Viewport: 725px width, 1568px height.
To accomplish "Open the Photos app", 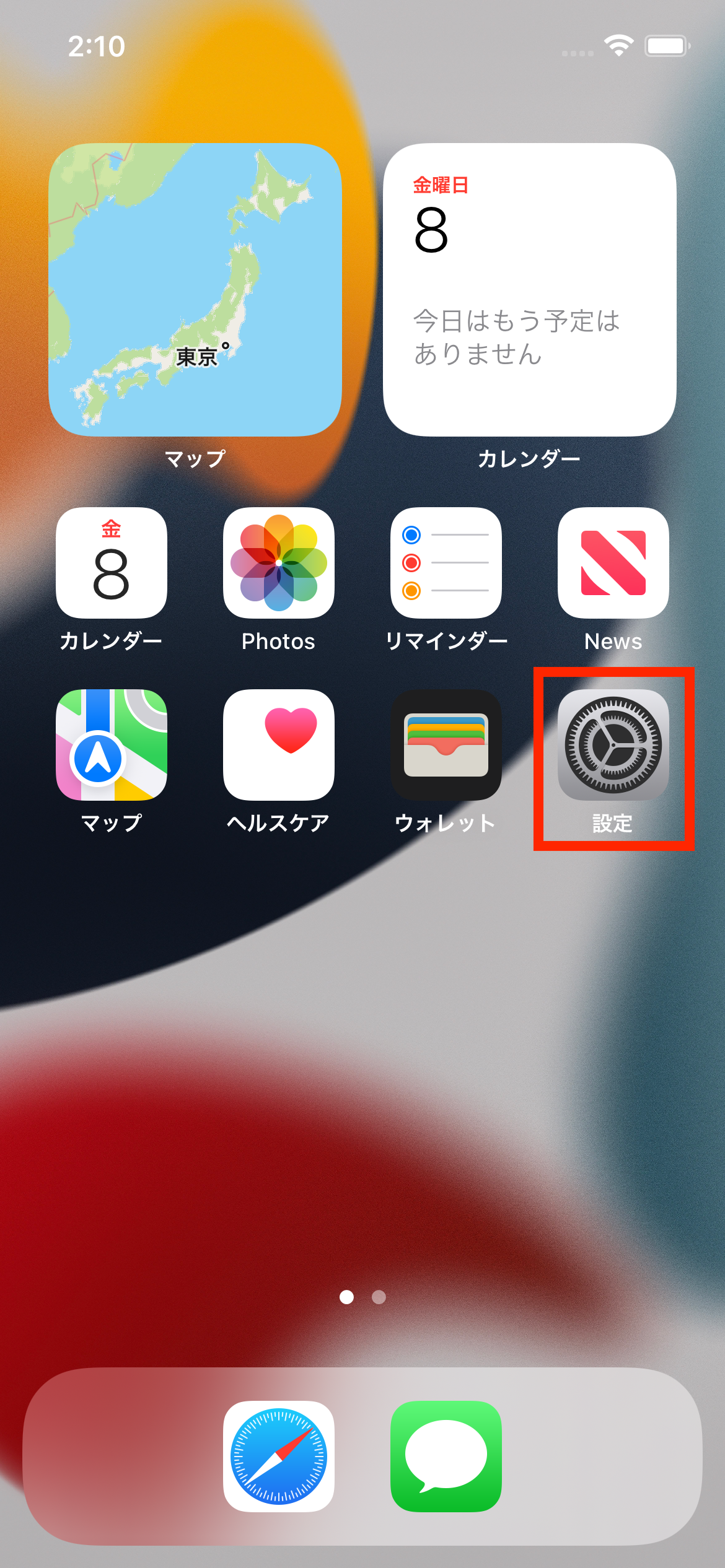I will tap(279, 563).
